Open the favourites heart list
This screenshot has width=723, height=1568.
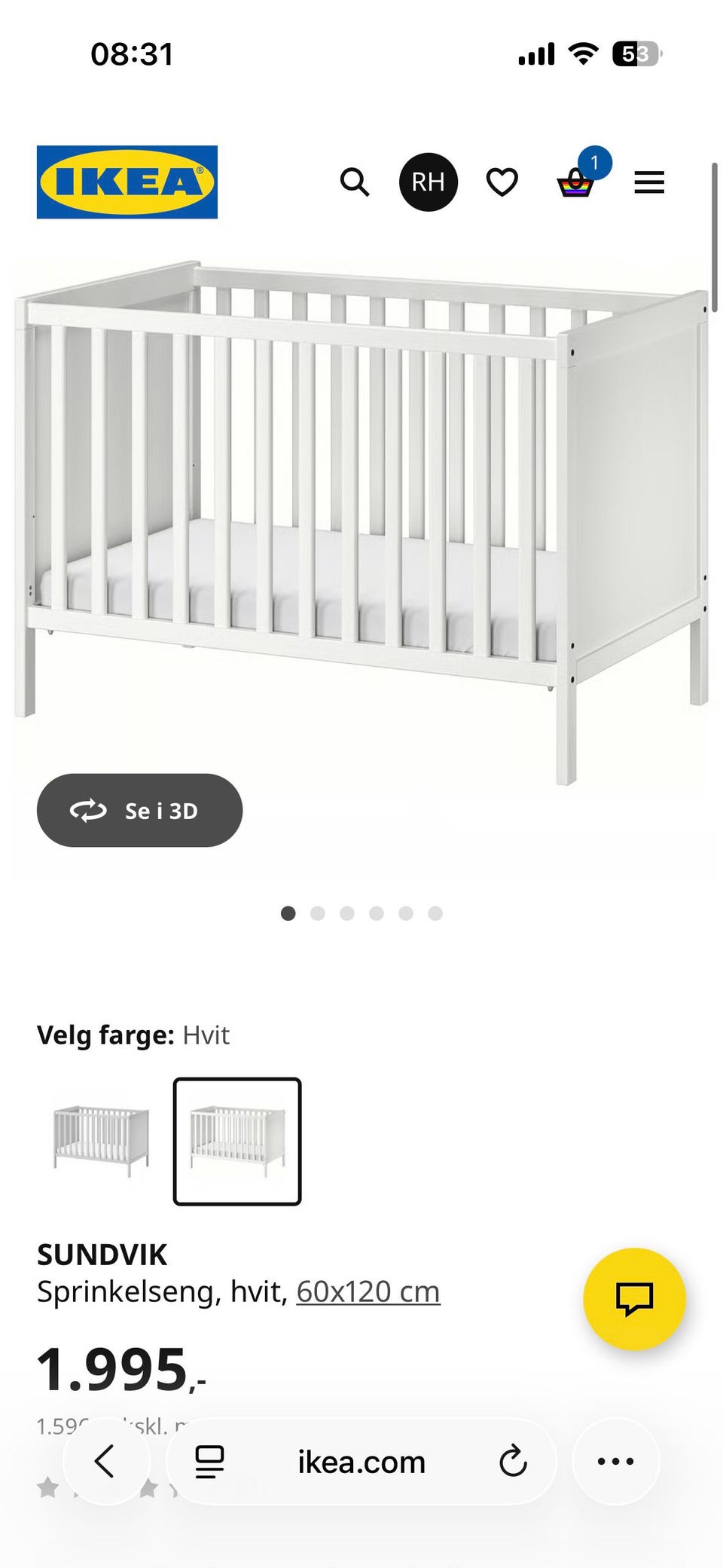(x=502, y=182)
